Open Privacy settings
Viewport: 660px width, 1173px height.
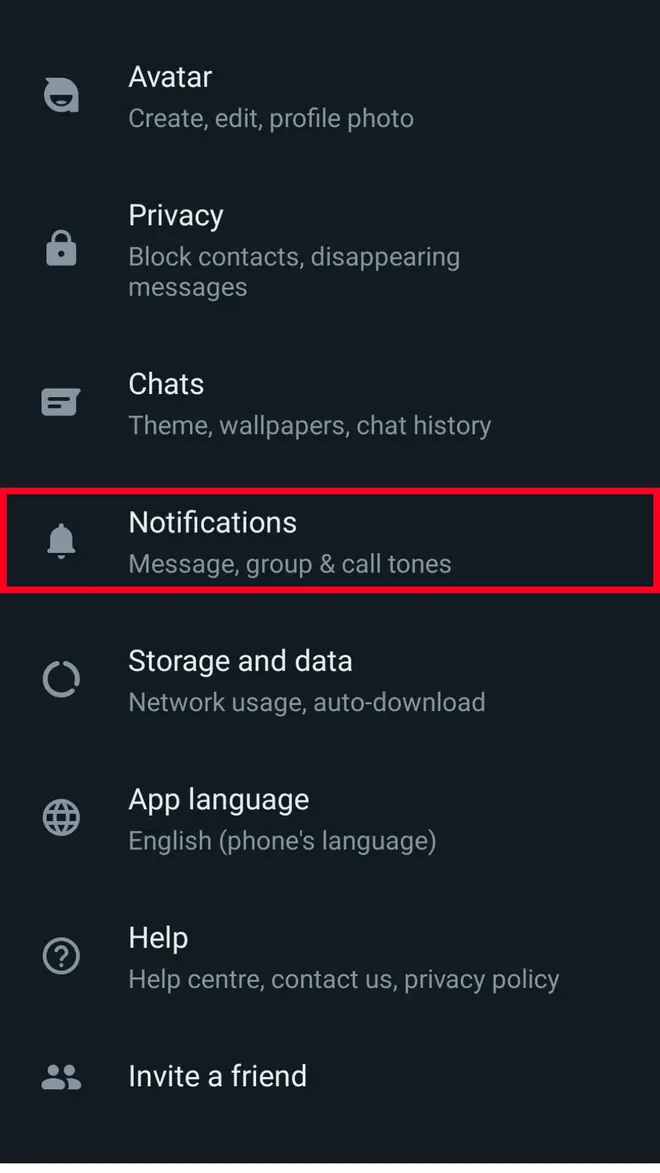coord(330,250)
